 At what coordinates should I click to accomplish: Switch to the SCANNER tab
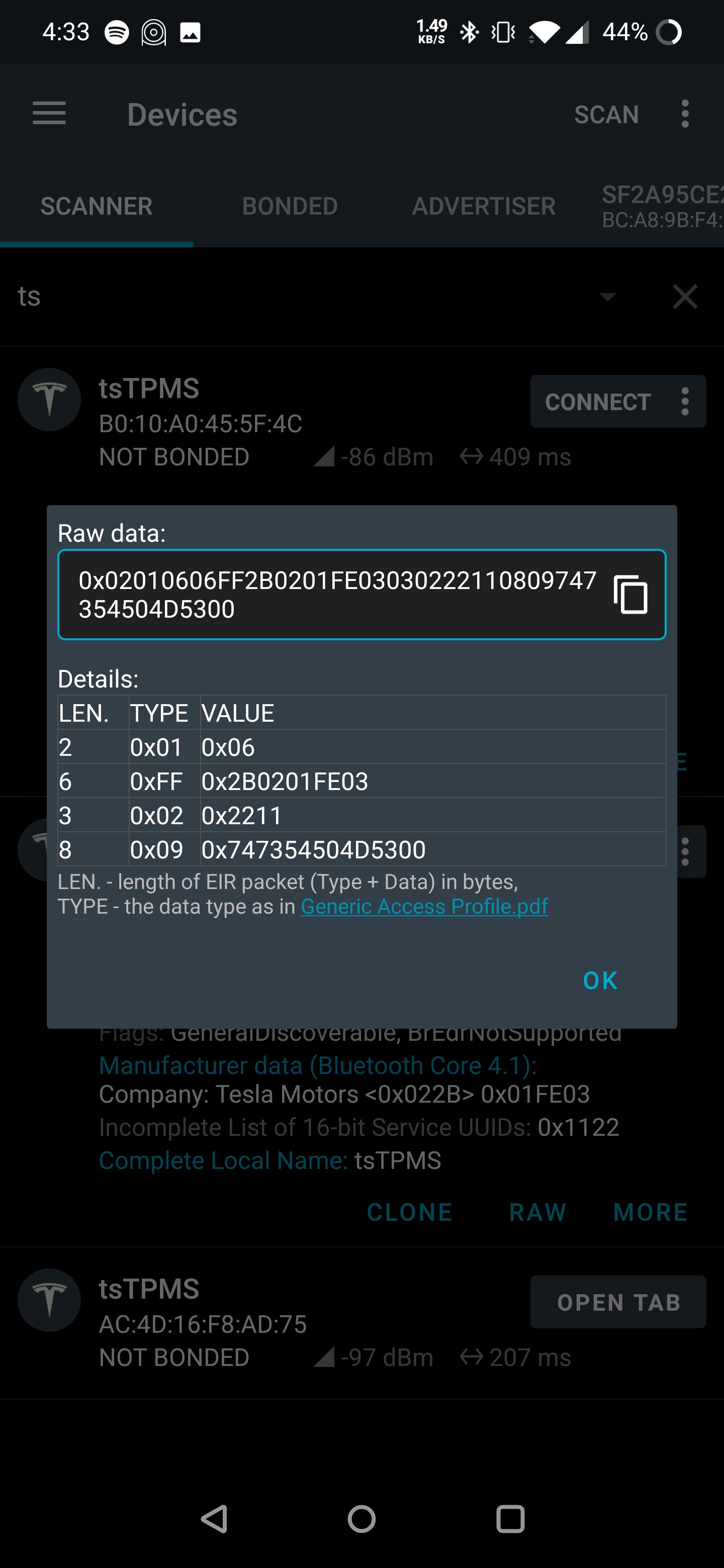coord(96,206)
